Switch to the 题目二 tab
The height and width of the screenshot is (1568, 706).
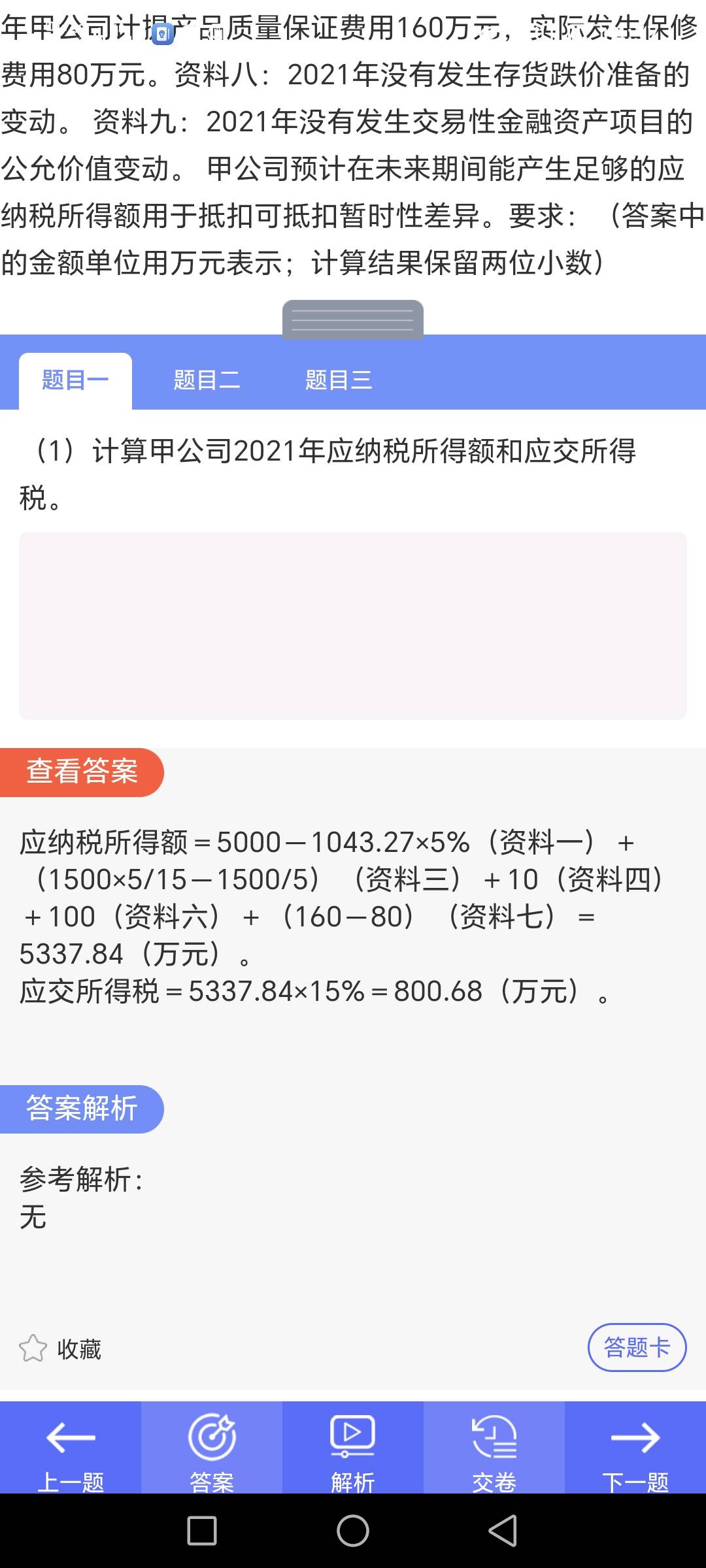click(x=207, y=380)
